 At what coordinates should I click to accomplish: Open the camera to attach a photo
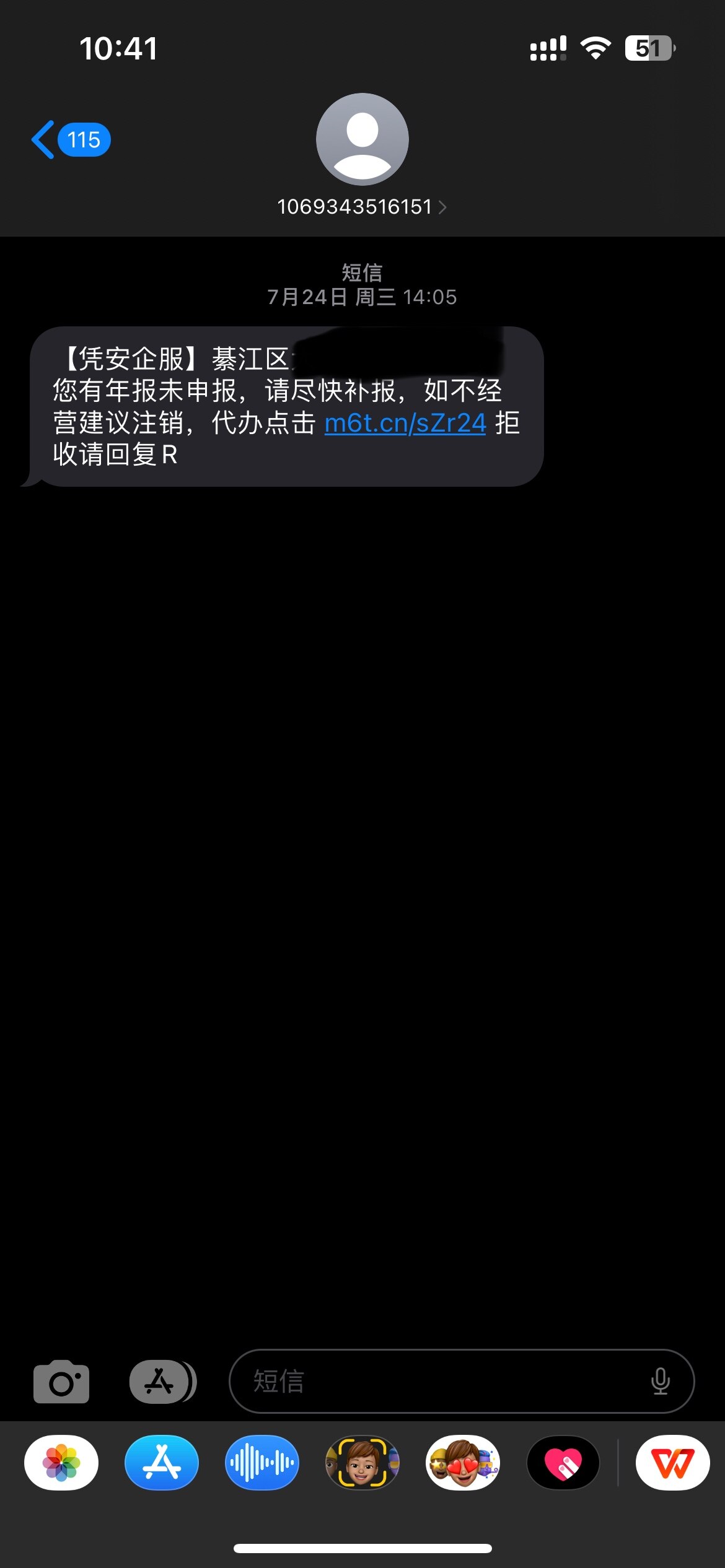point(61,1382)
